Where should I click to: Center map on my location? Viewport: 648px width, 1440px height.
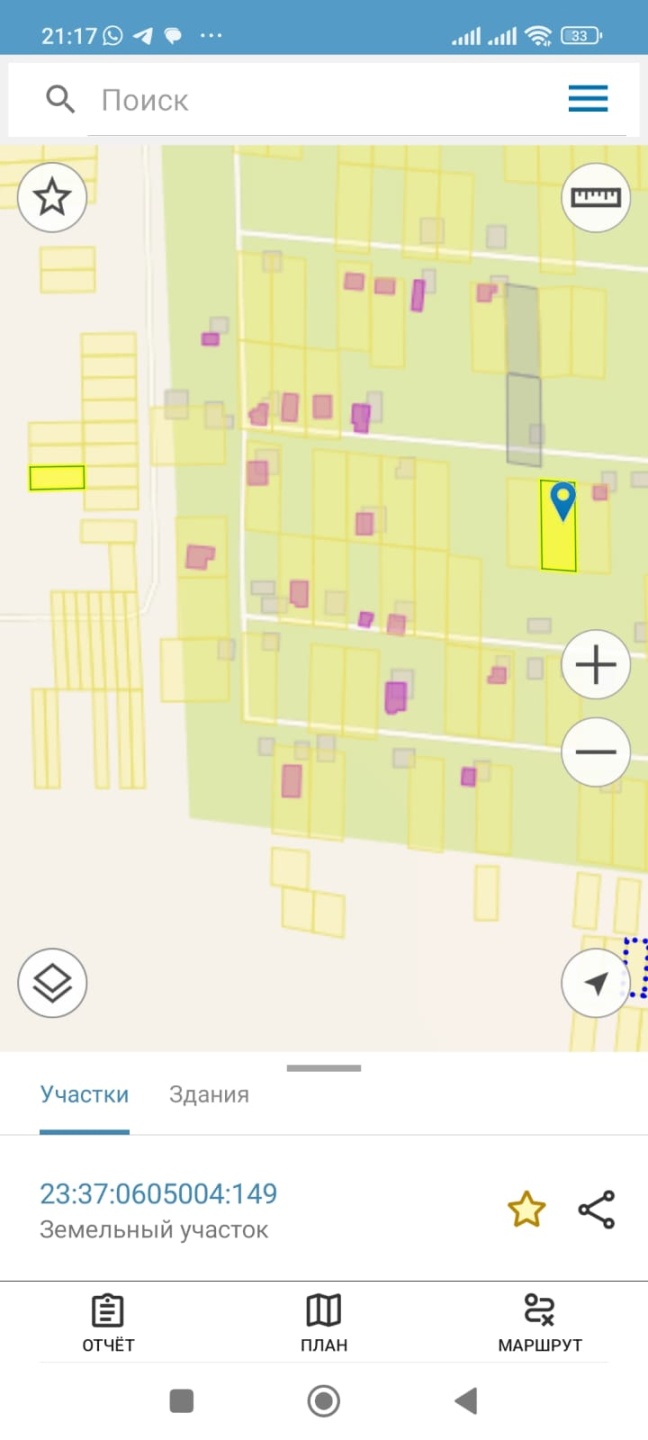point(596,983)
